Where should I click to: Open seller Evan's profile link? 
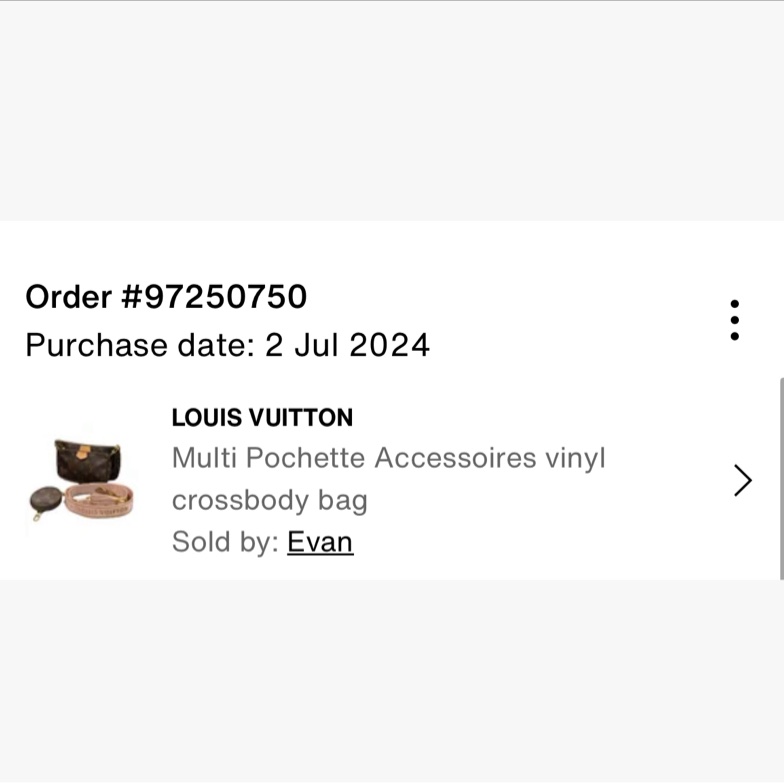click(320, 542)
